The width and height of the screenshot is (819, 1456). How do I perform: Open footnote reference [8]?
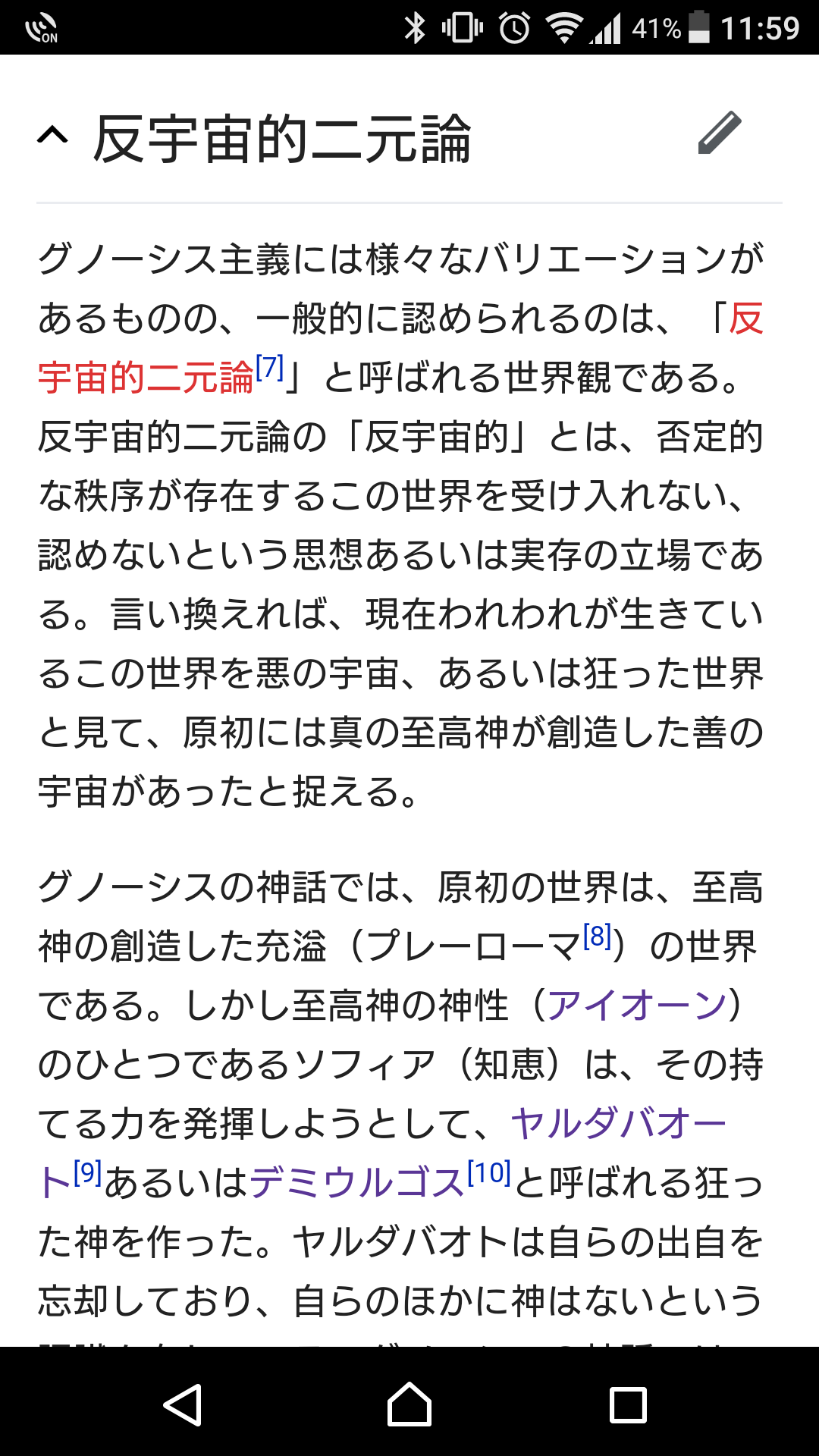[597, 937]
